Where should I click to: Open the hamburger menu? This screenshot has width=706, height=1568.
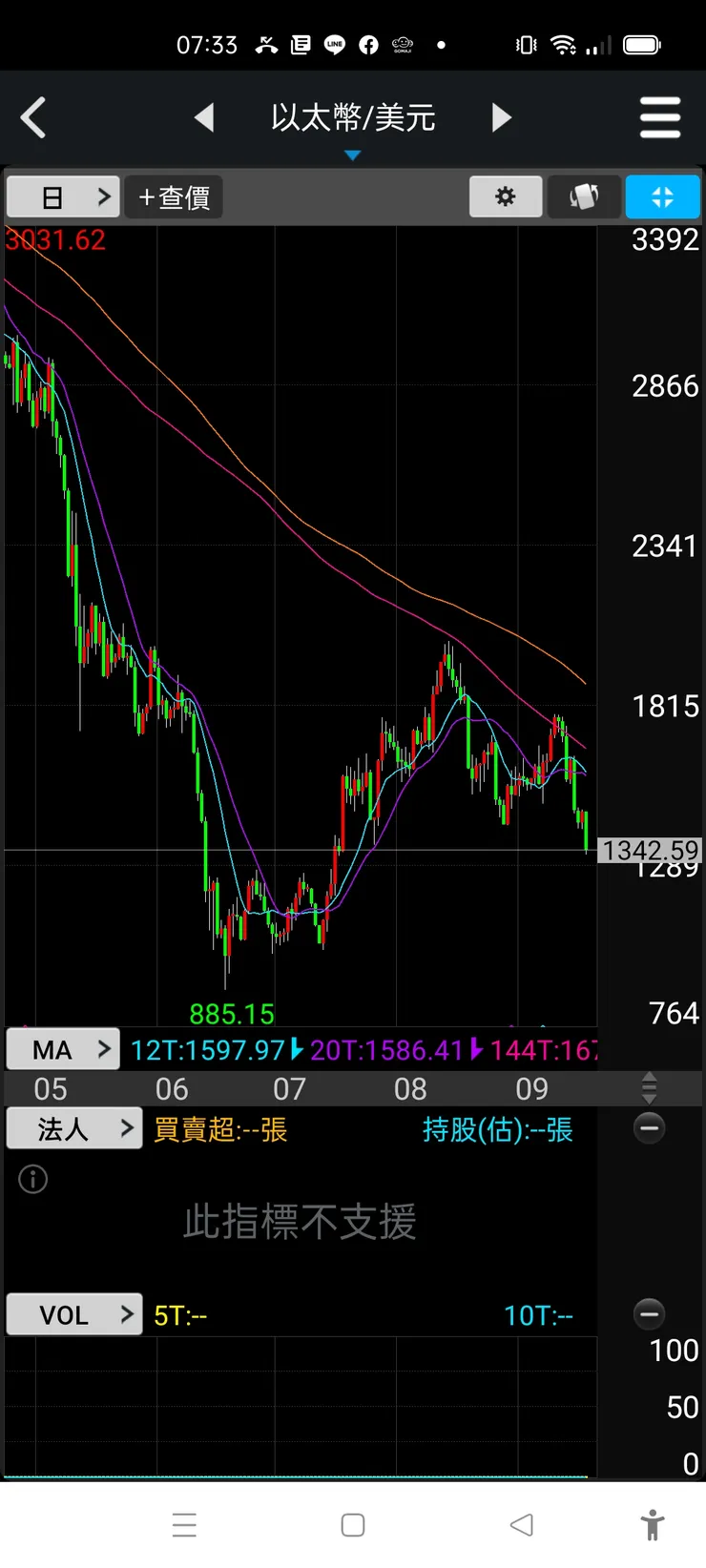659,118
